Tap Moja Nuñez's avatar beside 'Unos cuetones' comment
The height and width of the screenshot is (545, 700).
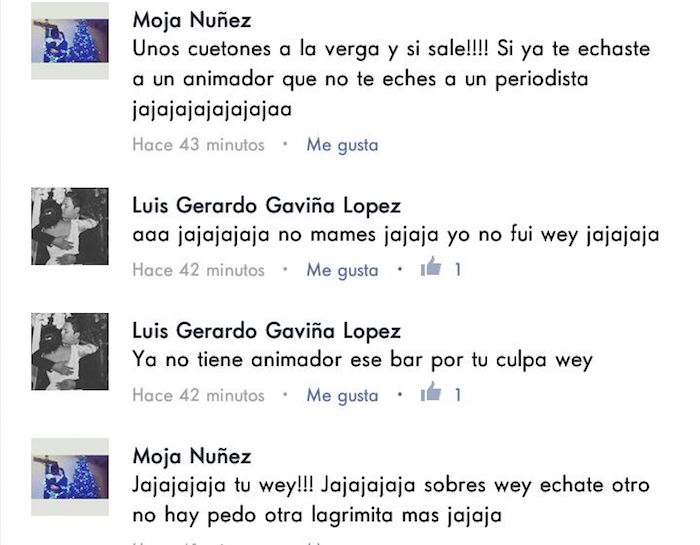pyautogui.click(x=70, y=40)
